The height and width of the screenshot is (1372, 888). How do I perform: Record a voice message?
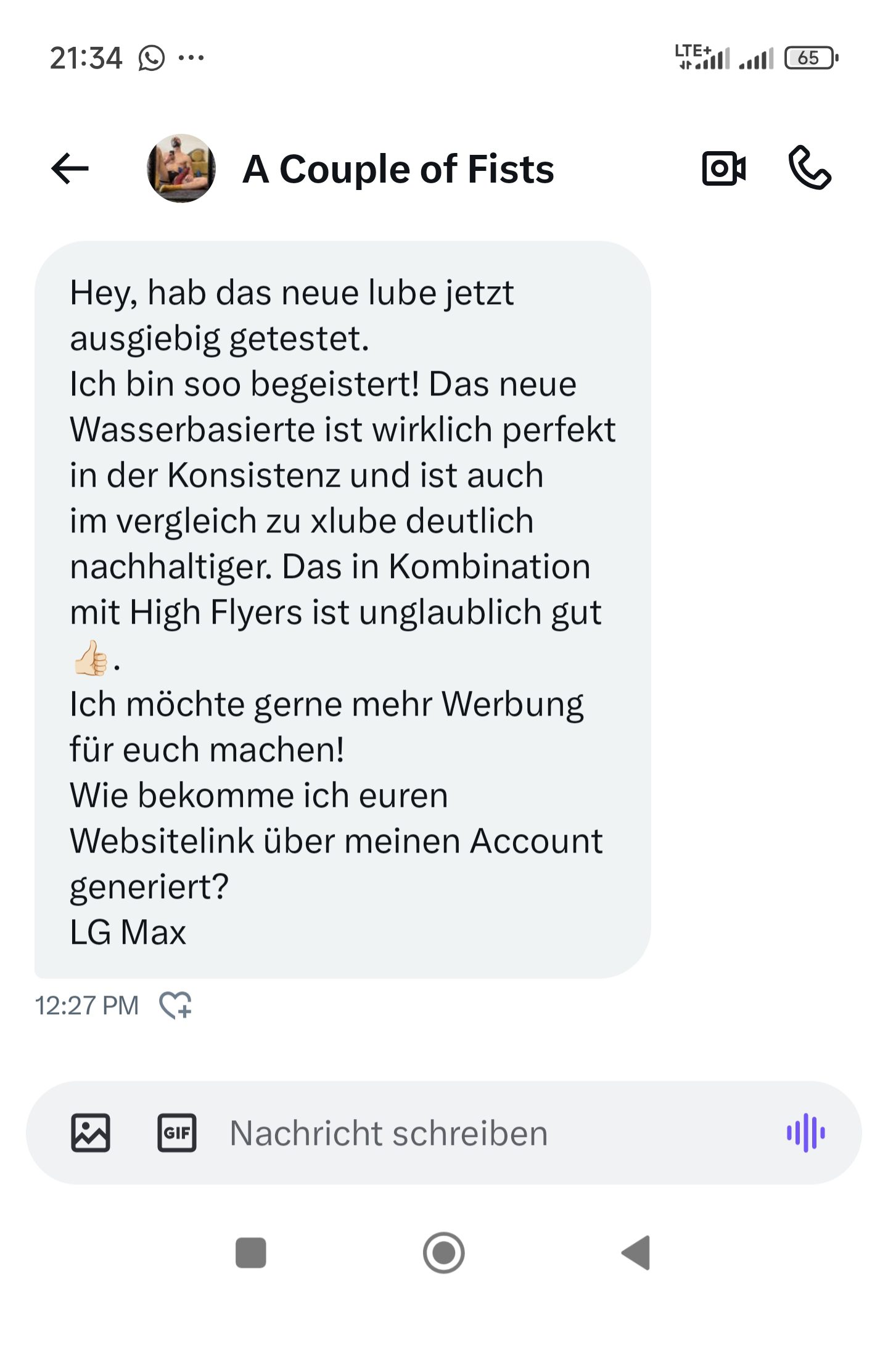coord(805,1133)
